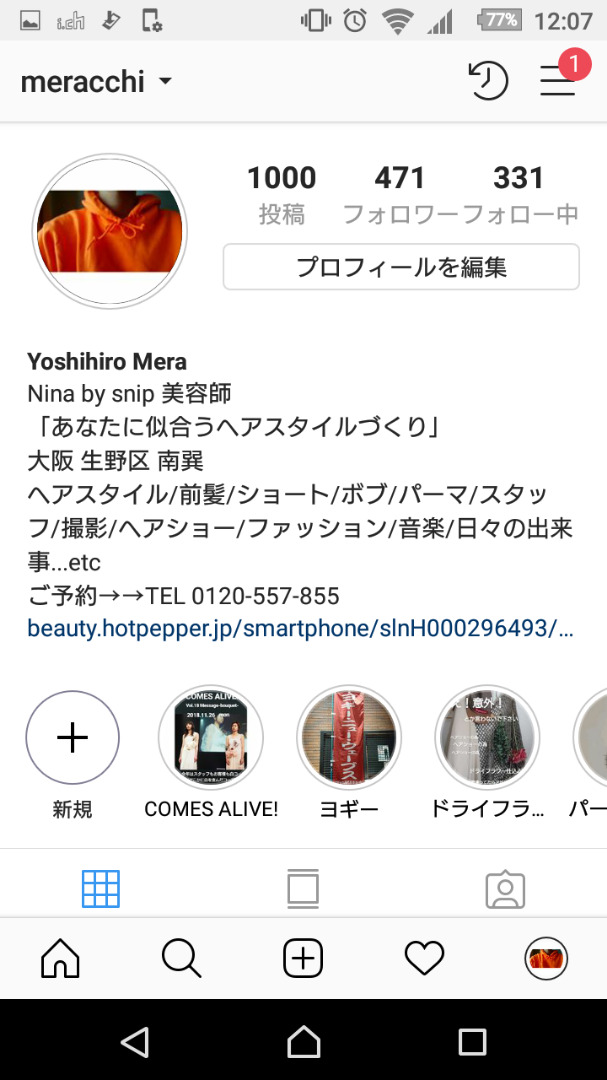Open the activity heart tab

tap(424, 960)
